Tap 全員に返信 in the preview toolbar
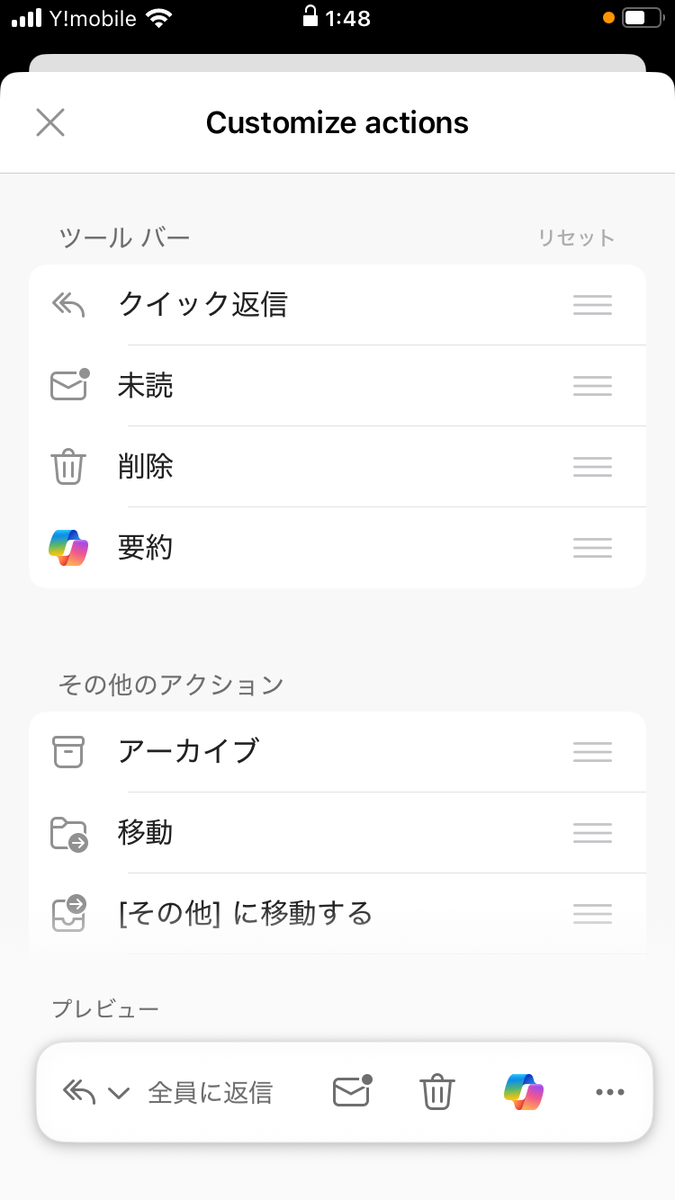The height and width of the screenshot is (1200, 675). [210, 1092]
